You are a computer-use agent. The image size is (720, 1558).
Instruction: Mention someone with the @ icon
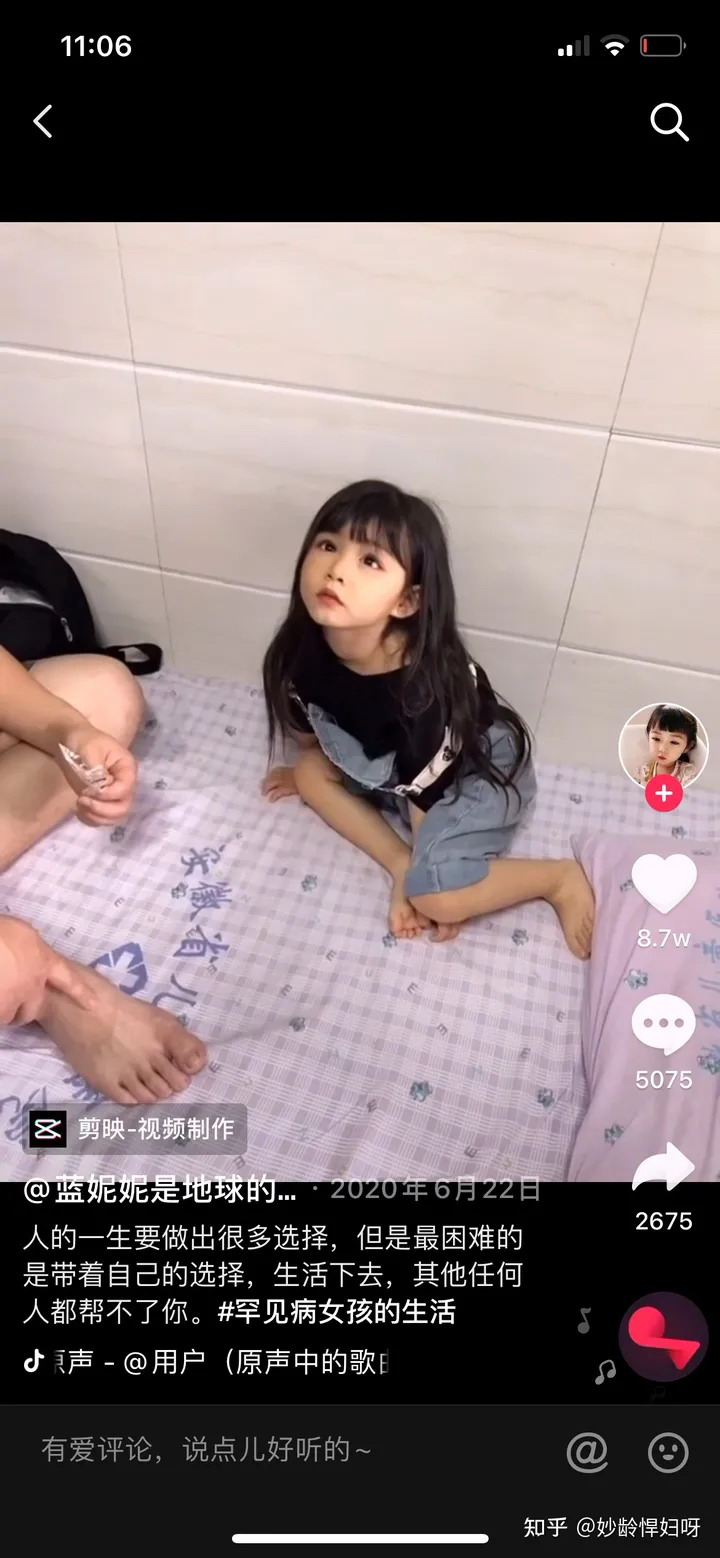click(x=587, y=1451)
